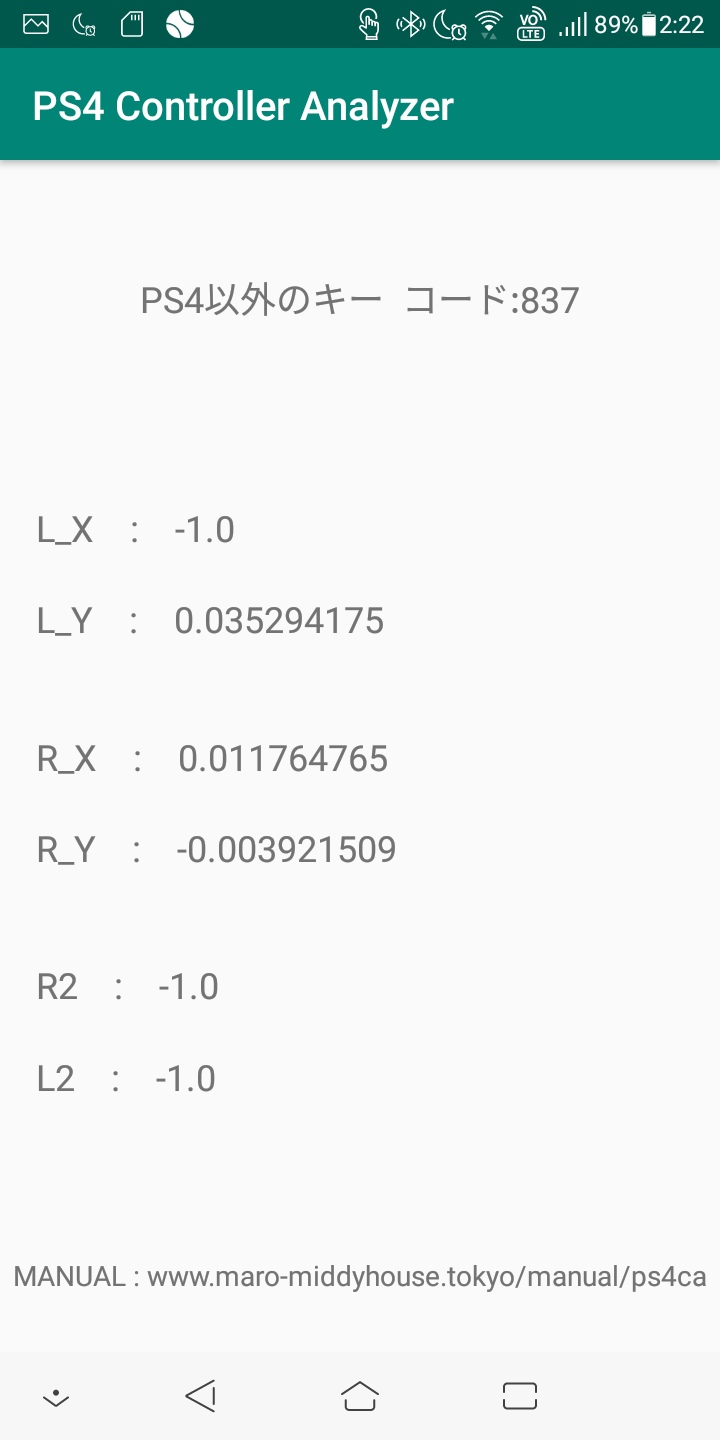
Task: Go back using the navigation bar
Action: (200, 1396)
